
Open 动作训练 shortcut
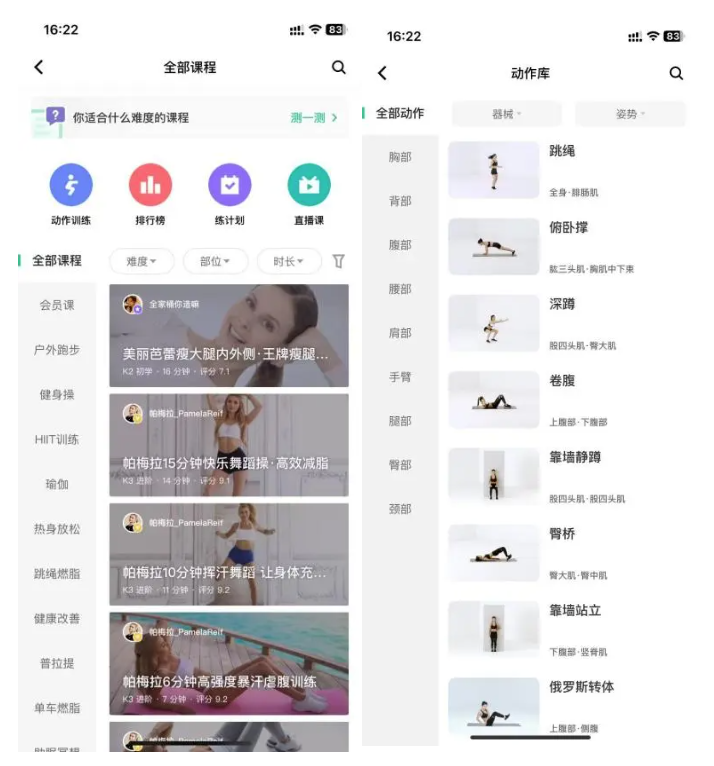tap(71, 187)
